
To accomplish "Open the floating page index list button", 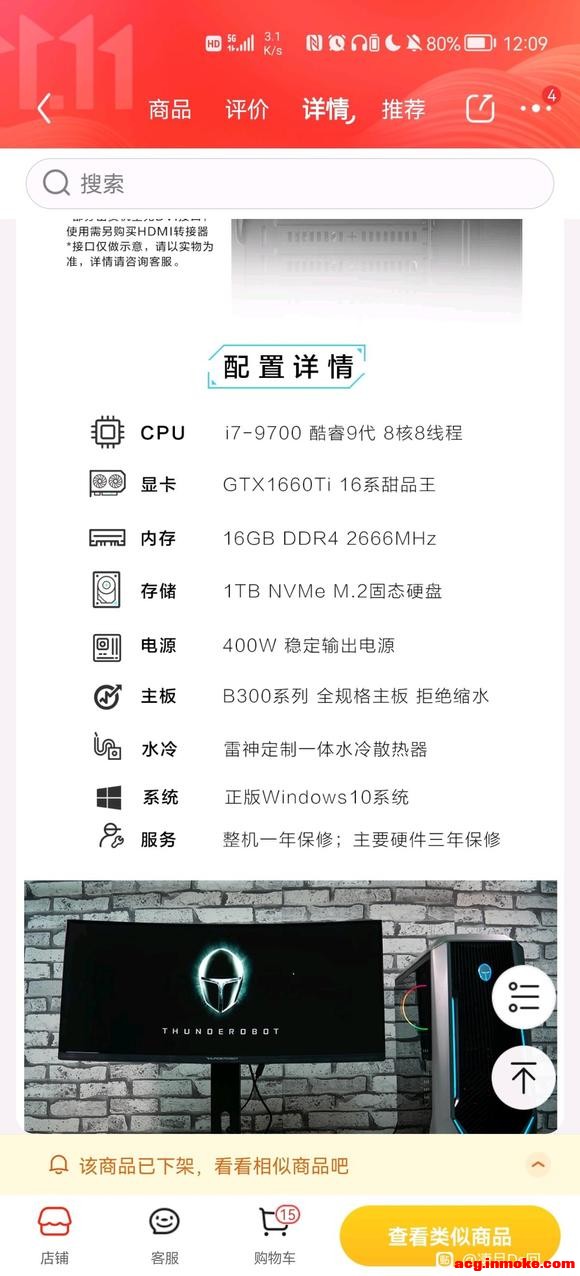I will pos(524,997).
